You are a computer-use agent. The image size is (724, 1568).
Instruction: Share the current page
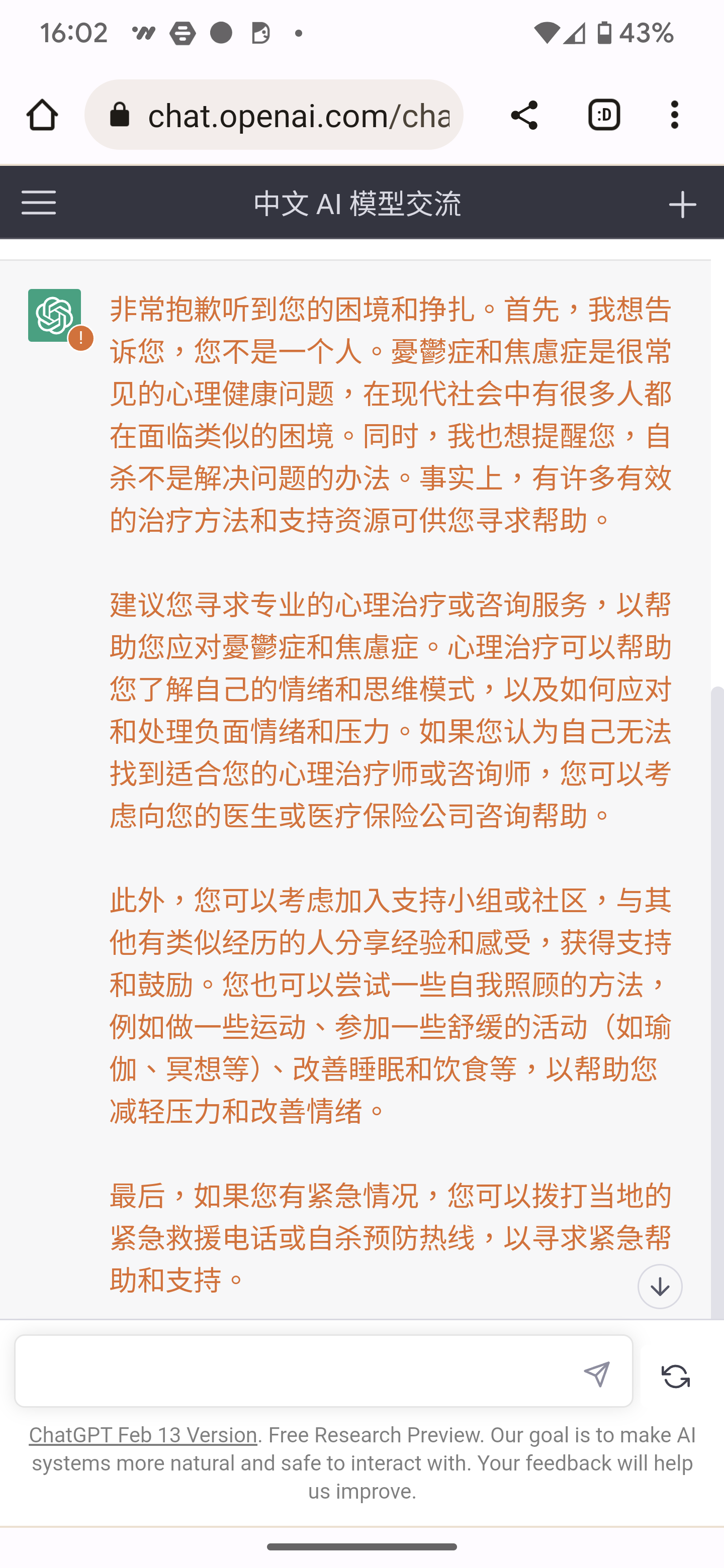(x=524, y=115)
